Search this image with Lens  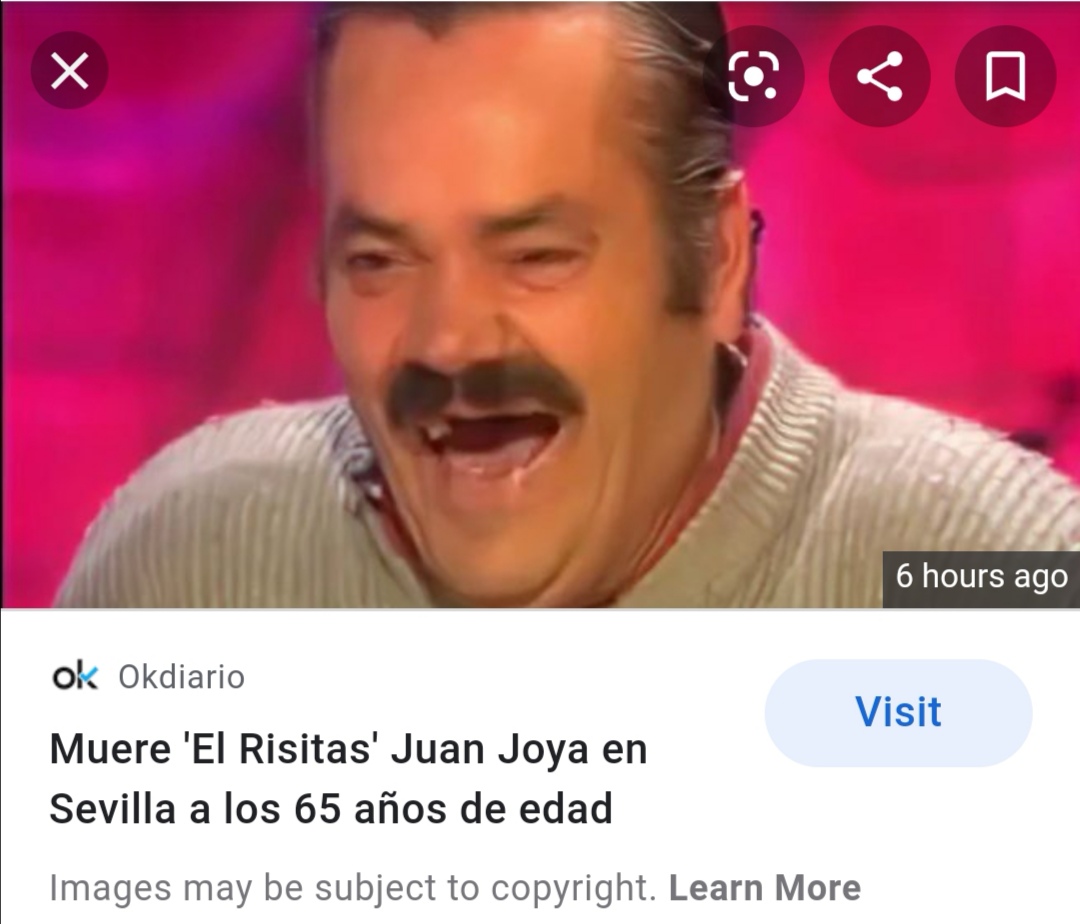click(x=752, y=76)
